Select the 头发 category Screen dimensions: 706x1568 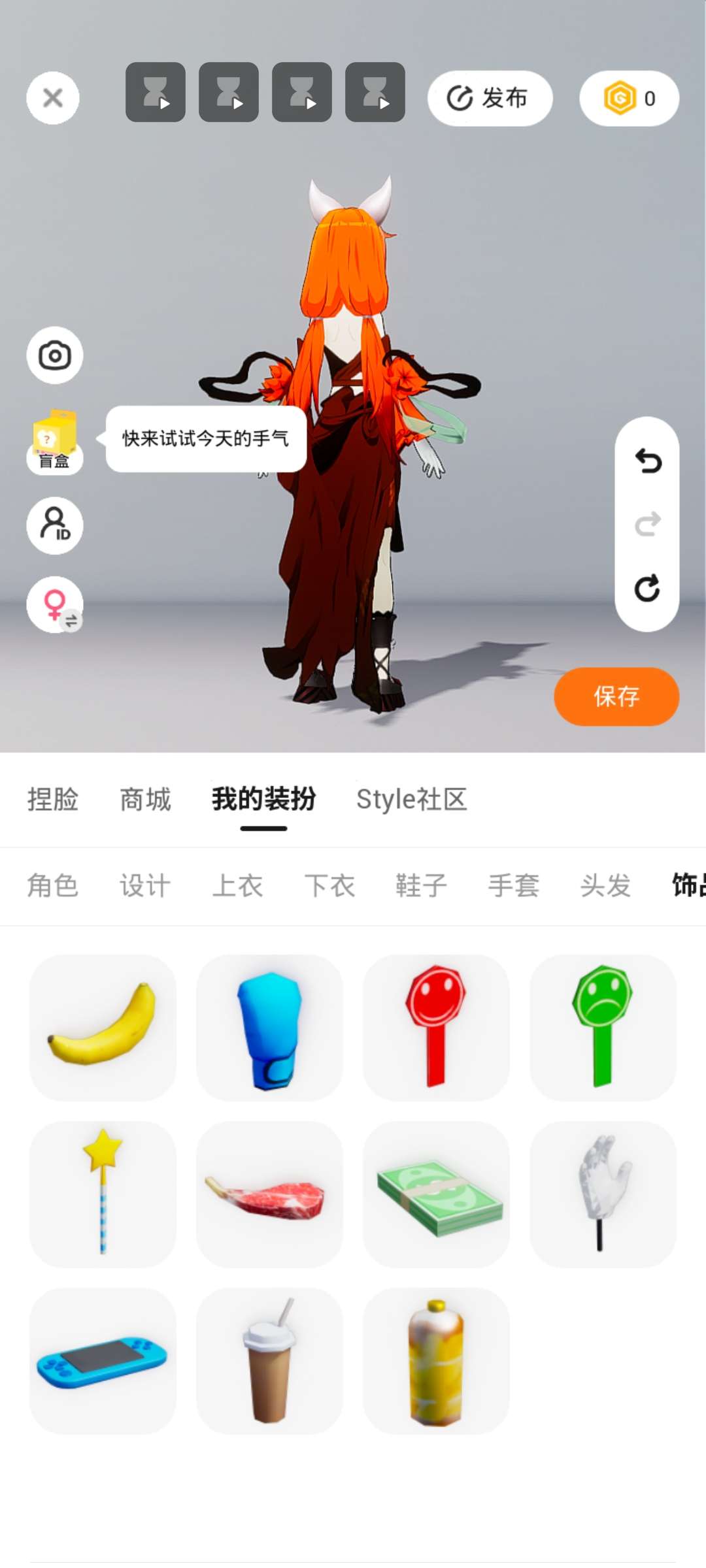coord(605,886)
